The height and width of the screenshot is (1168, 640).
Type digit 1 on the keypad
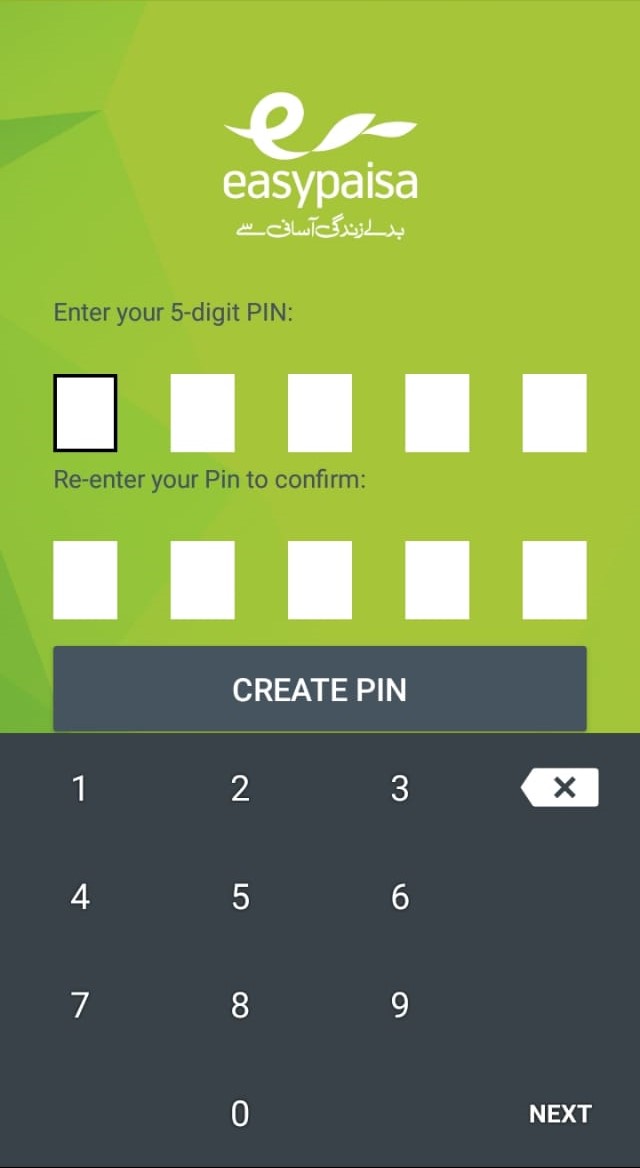[x=80, y=789]
